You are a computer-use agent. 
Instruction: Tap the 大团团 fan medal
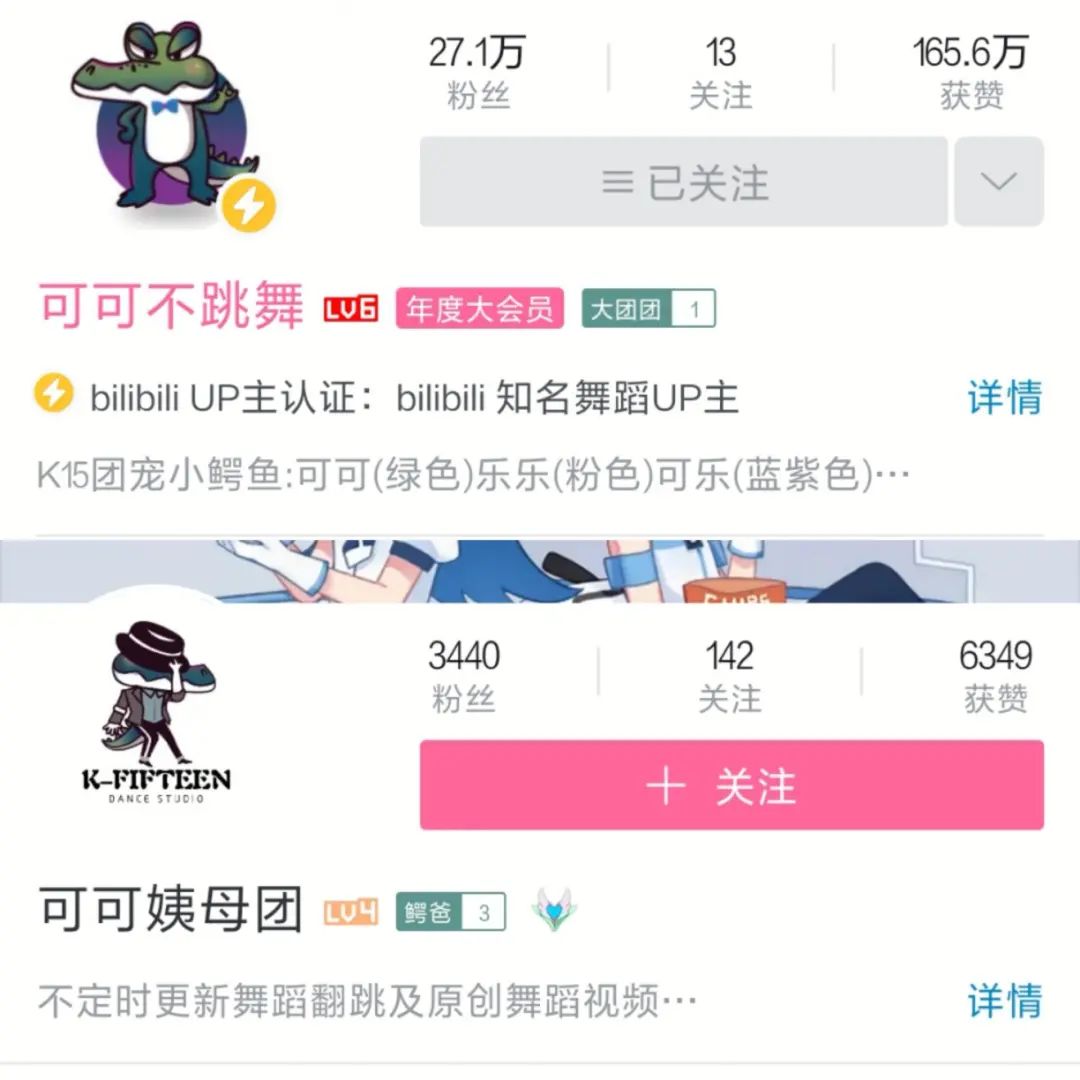pyautogui.click(x=648, y=309)
